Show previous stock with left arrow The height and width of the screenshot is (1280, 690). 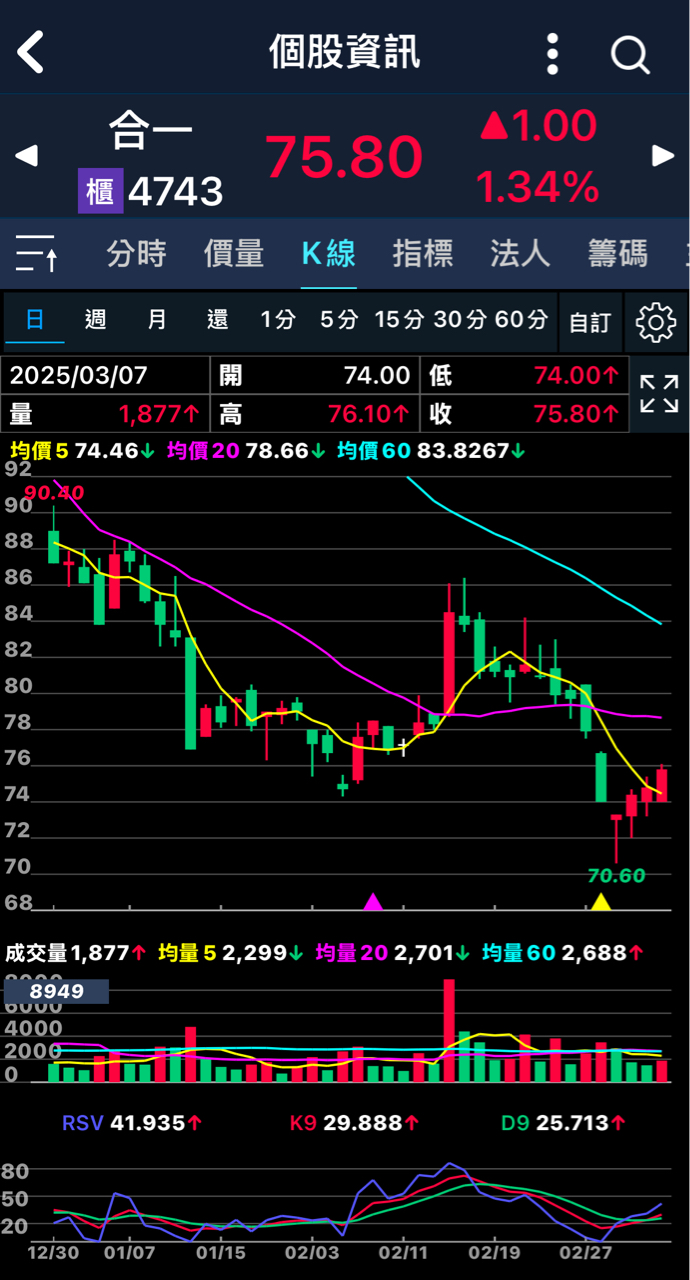pyautogui.click(x=26, y=156)
